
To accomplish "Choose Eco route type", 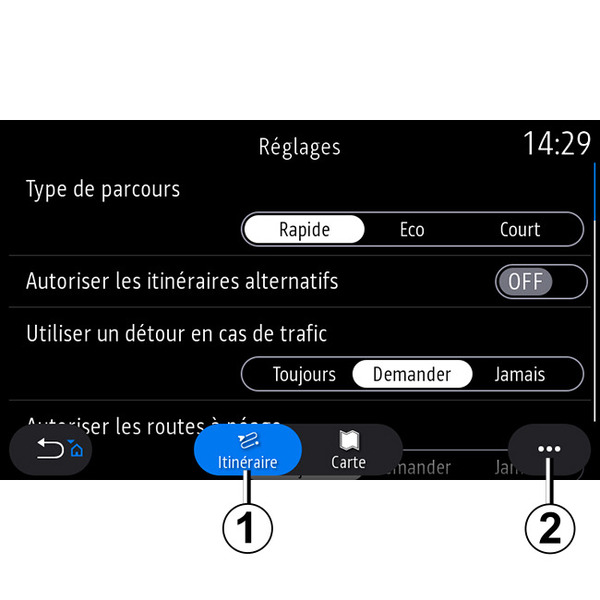I will (x=412, y=229).
